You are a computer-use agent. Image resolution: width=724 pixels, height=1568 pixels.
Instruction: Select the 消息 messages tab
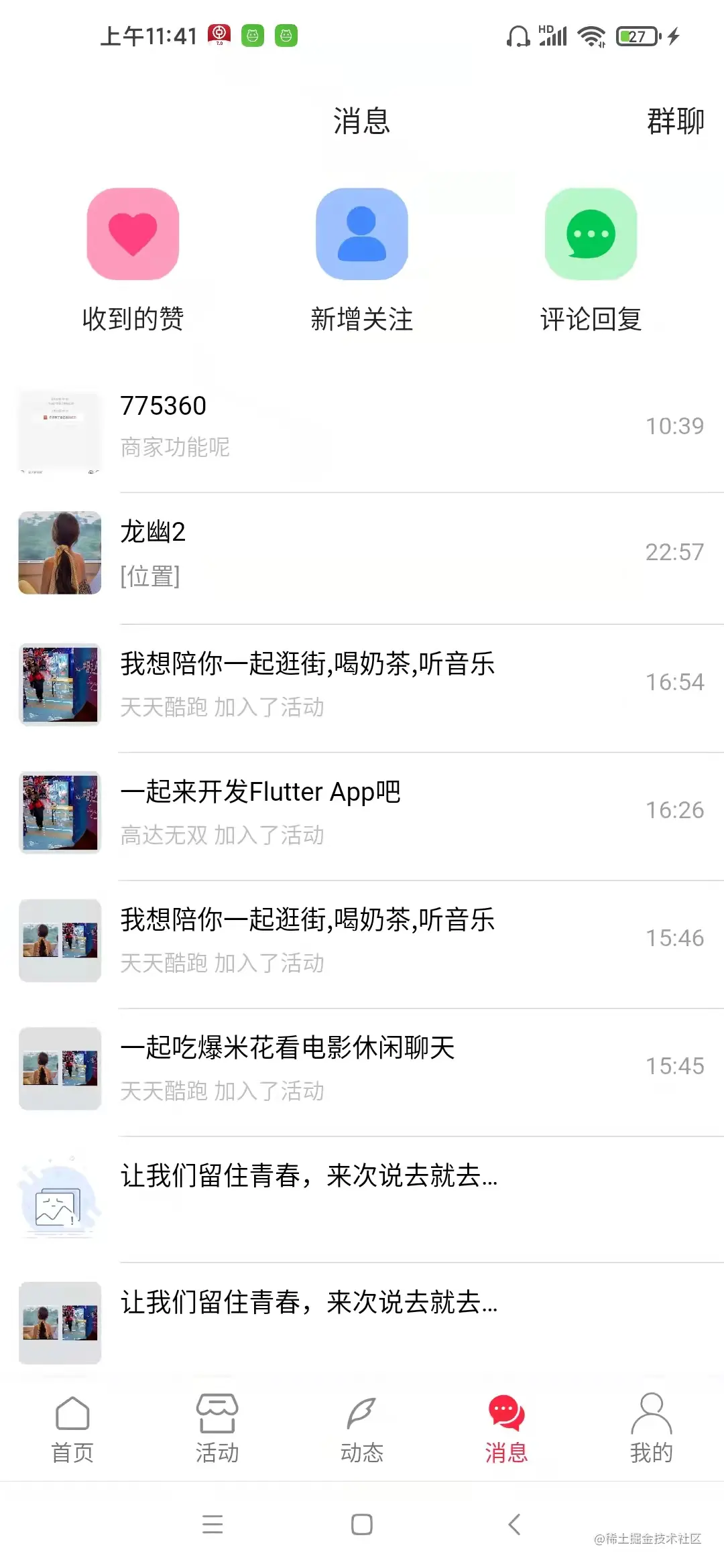[x=506, y=1427]
